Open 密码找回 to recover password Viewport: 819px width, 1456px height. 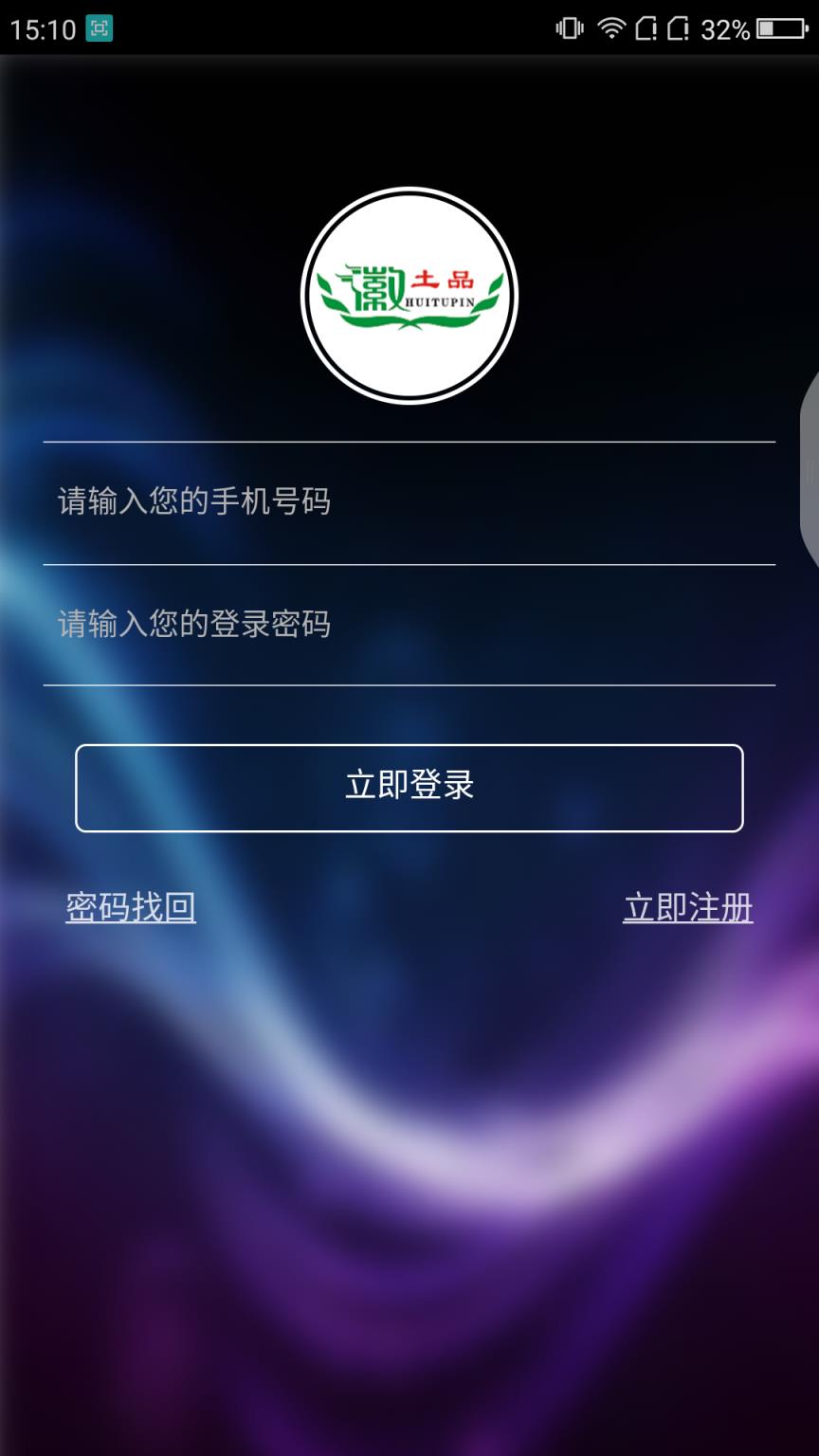click(x=130, y=907)
